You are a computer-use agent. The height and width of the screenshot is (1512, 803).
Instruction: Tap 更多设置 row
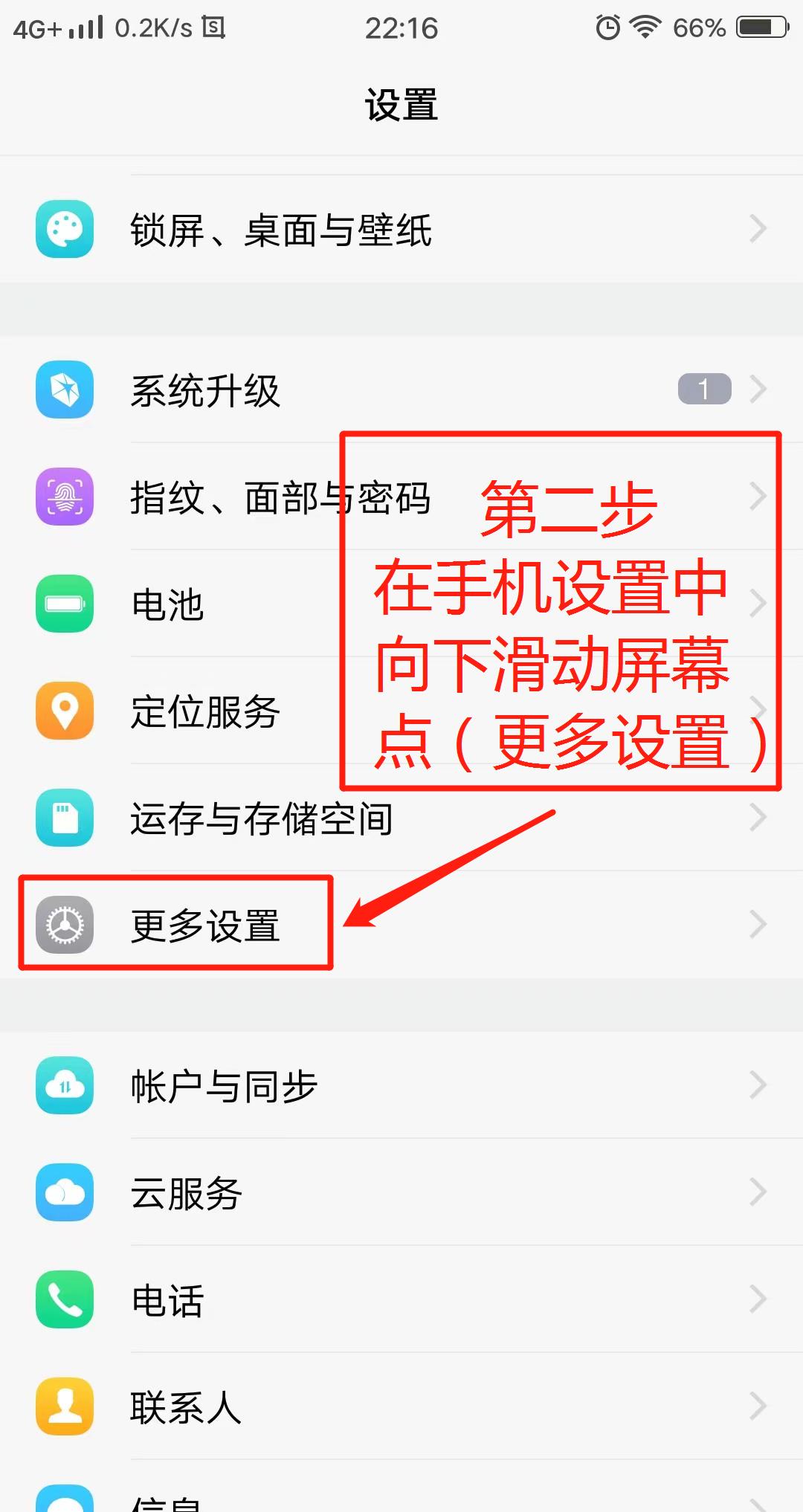pos(401,925)
